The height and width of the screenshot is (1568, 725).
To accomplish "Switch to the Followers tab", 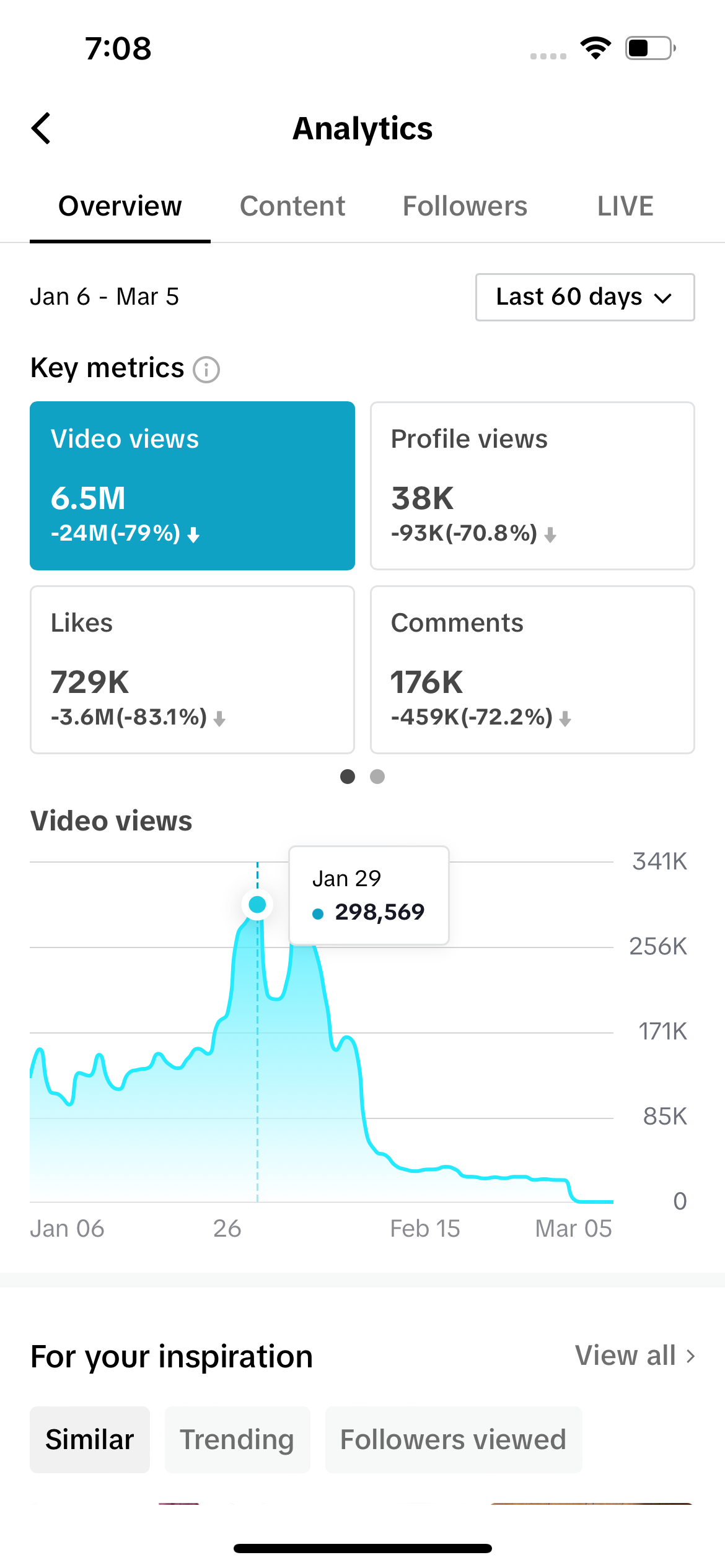I will (x=465, y=206).
